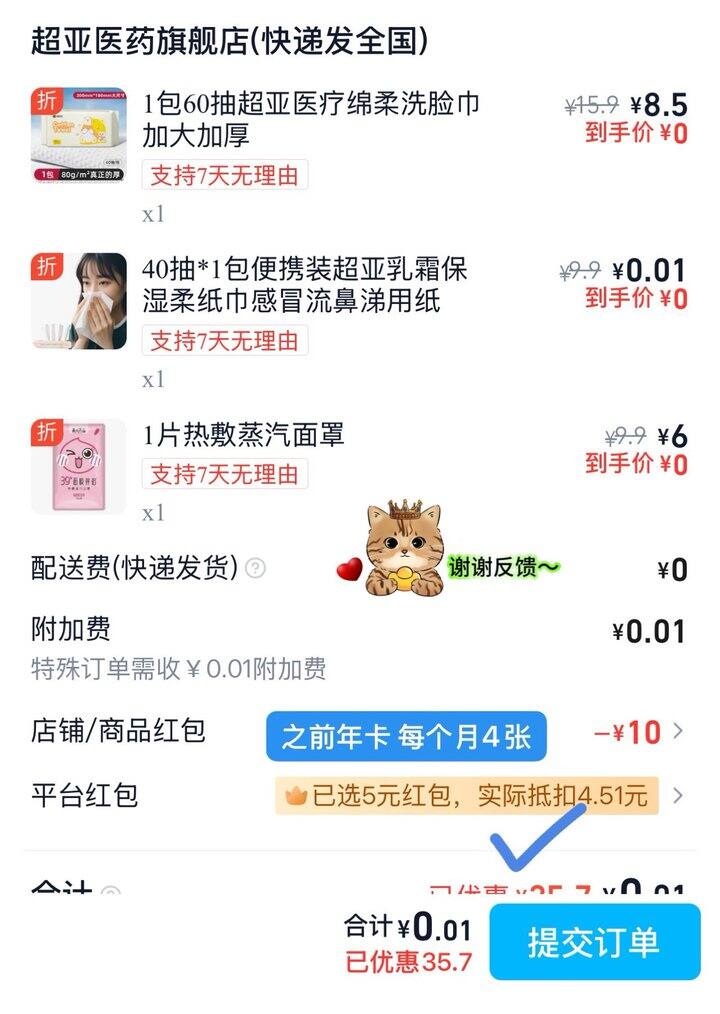Open the 超亚医疗绵柔洗脸巾 product item
The height and width of the screenshot is (1014, 720).
pos(310,118)
